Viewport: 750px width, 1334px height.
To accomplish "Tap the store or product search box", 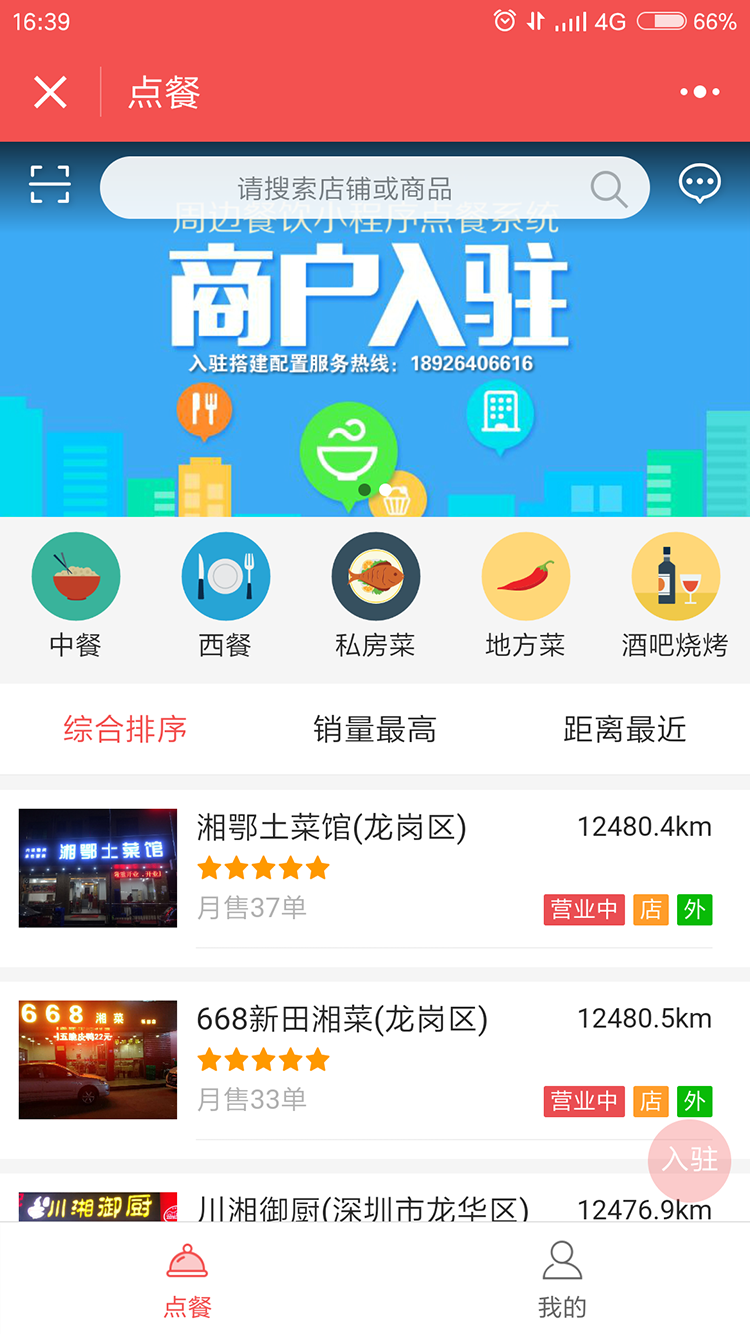I will point(374,188).
